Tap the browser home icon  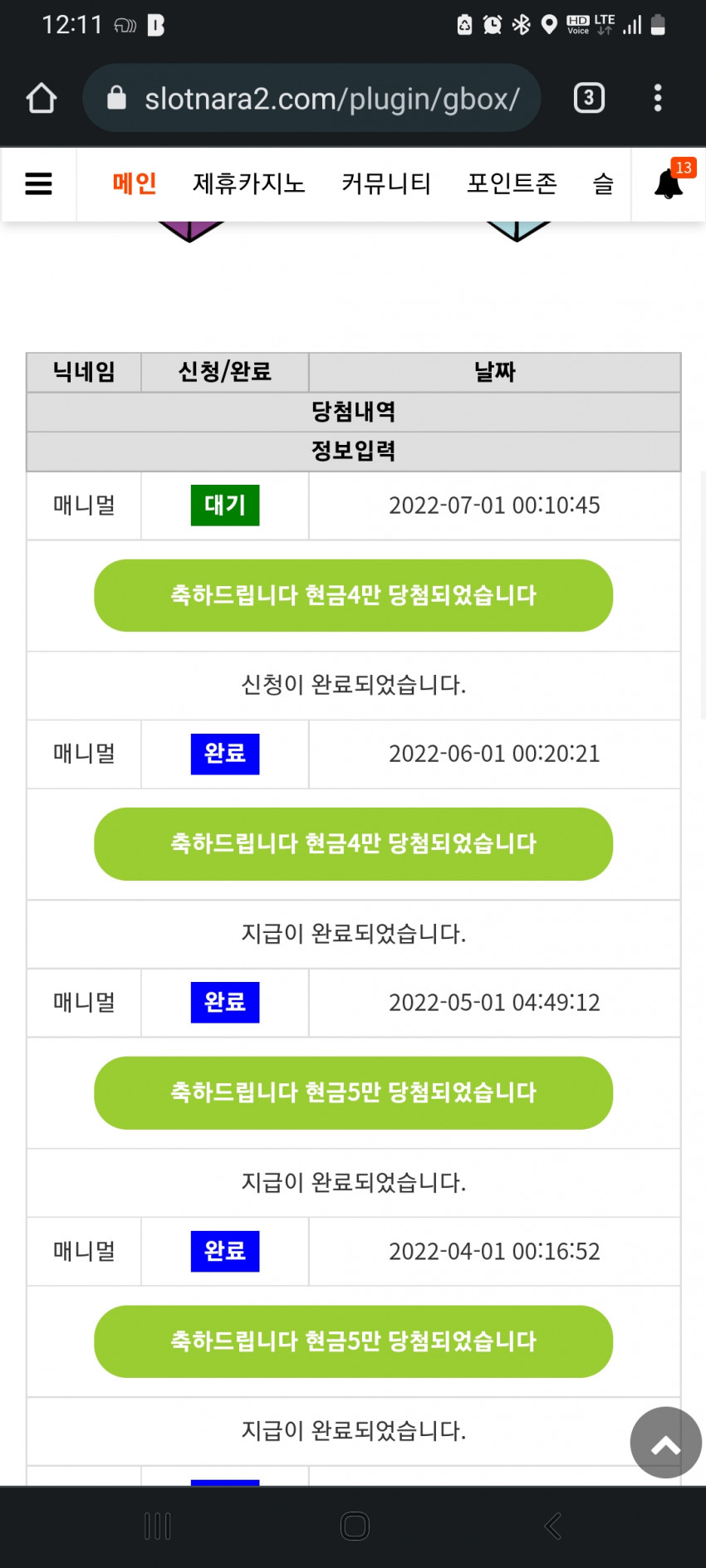41,98
